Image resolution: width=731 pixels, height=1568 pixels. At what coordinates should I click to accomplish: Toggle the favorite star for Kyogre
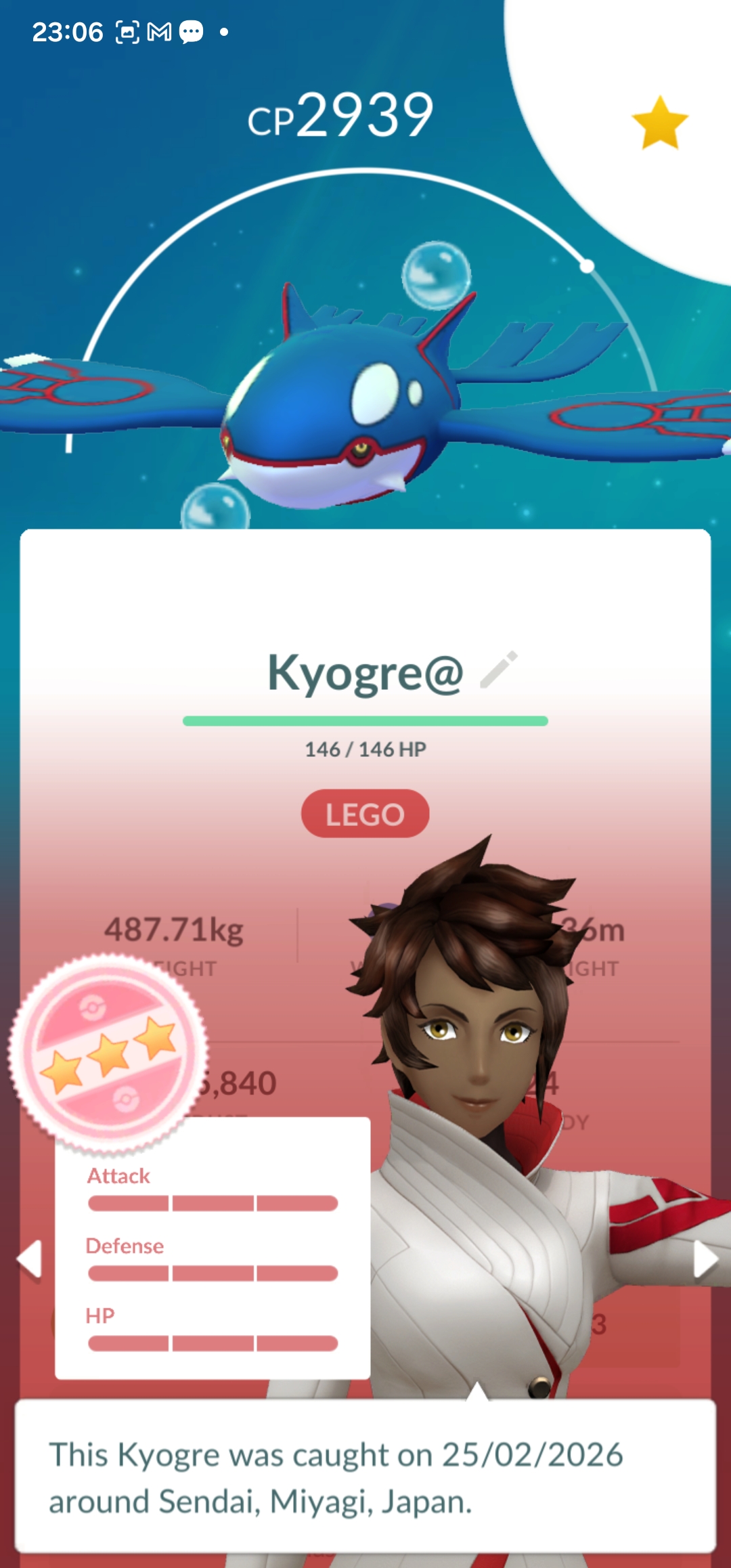659,123
